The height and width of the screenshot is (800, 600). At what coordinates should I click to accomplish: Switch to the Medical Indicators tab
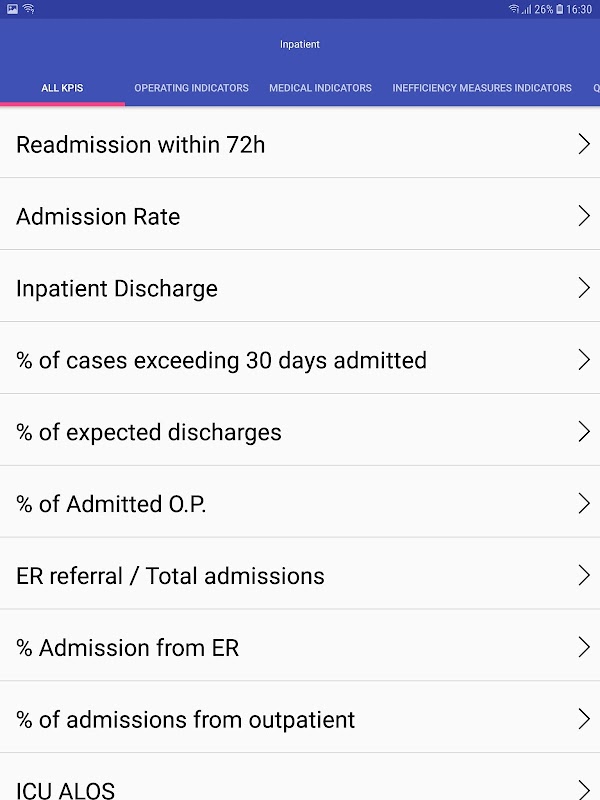pyautogui.click(x=320, y=88)
